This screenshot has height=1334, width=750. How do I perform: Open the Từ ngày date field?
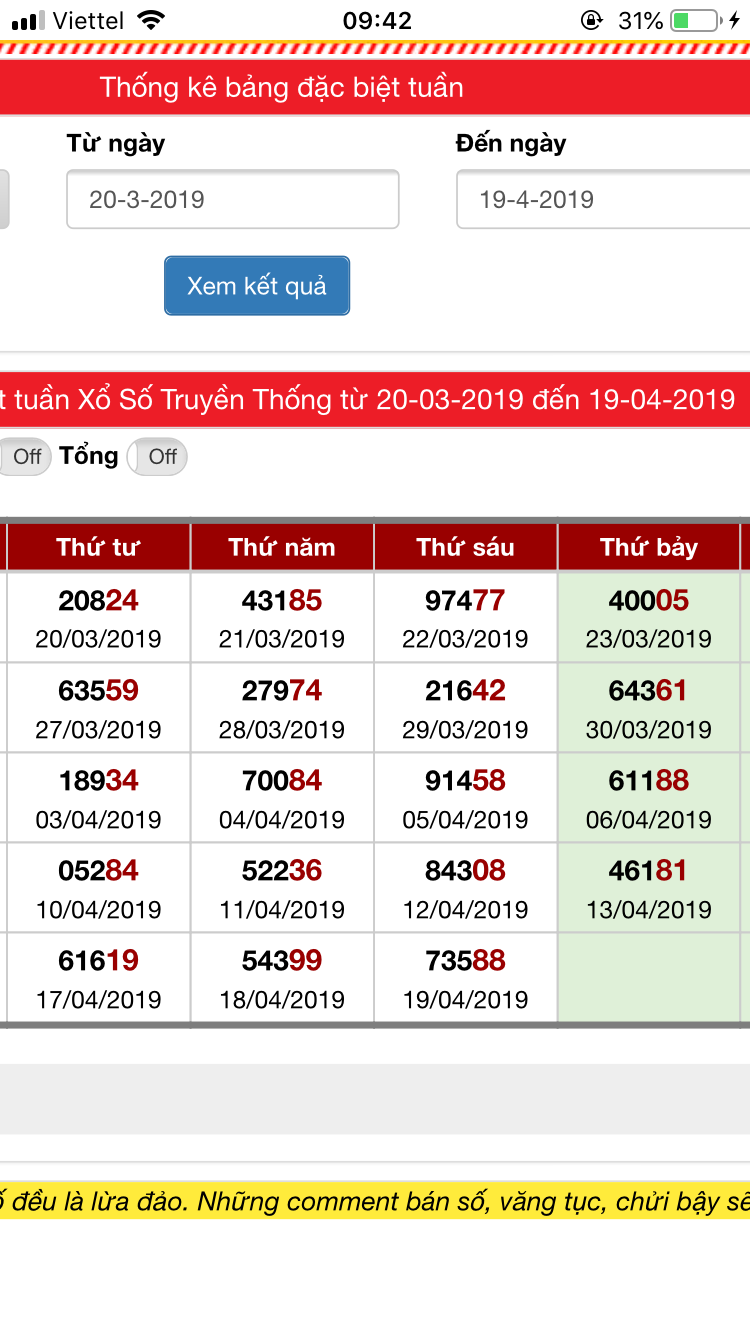233,199
